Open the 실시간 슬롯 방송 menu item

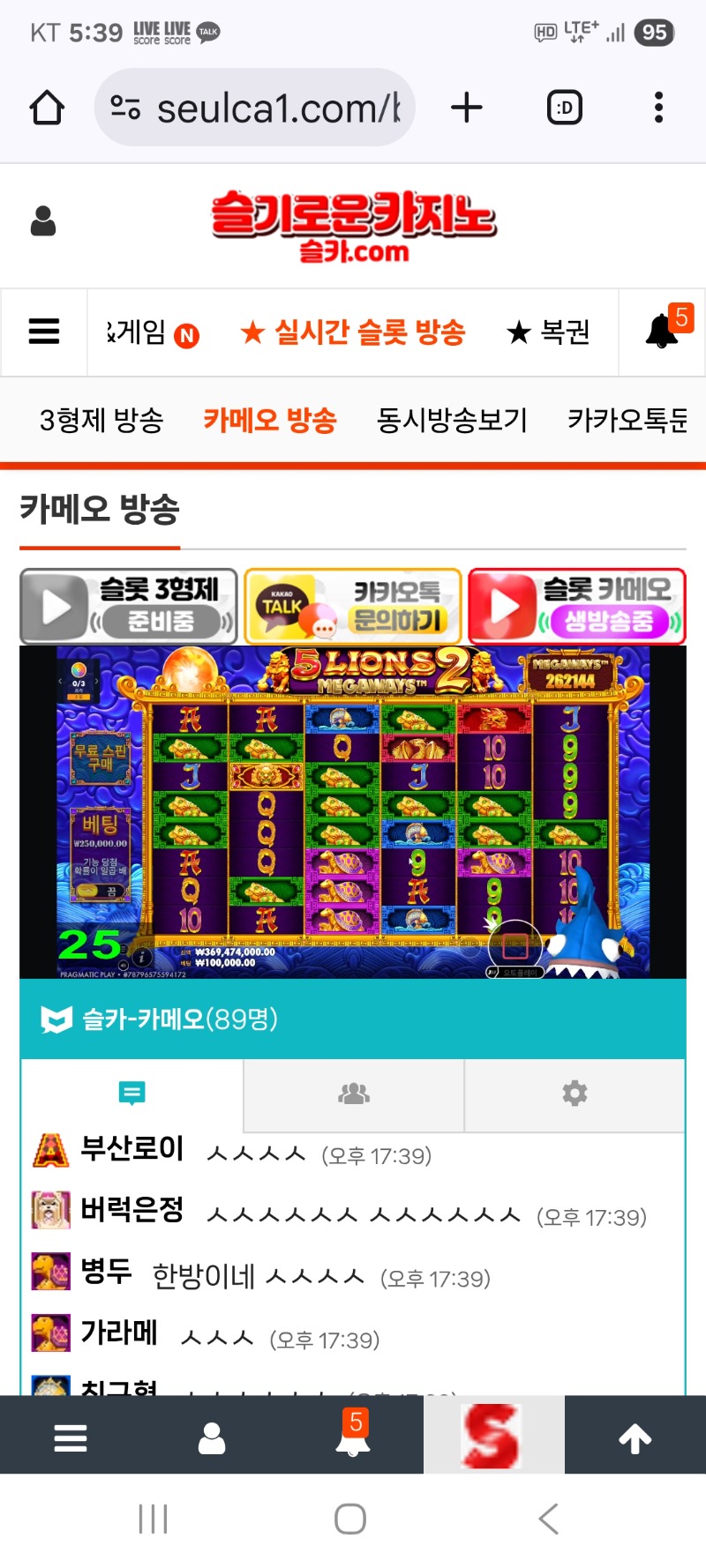tap(353, 332)
